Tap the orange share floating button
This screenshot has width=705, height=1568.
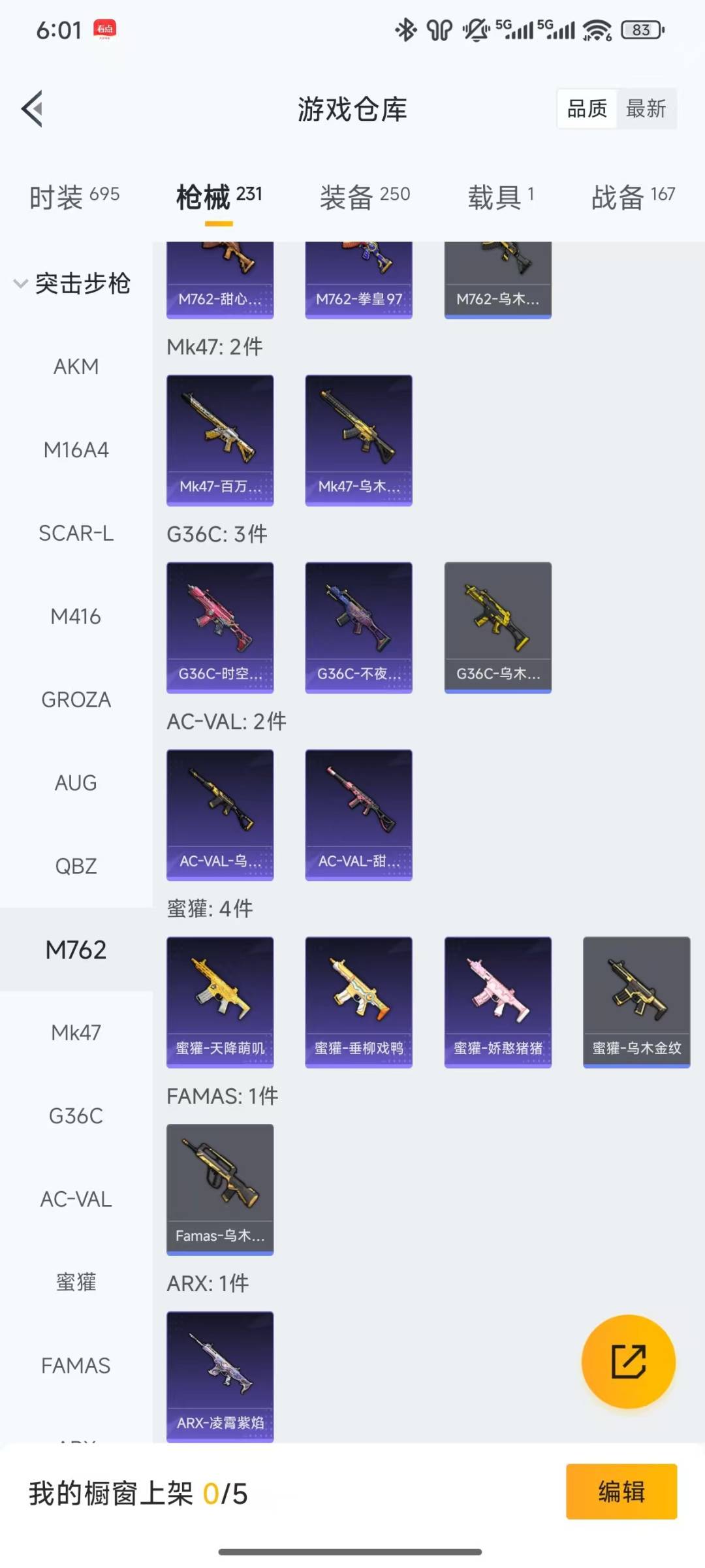(628, 1361)
